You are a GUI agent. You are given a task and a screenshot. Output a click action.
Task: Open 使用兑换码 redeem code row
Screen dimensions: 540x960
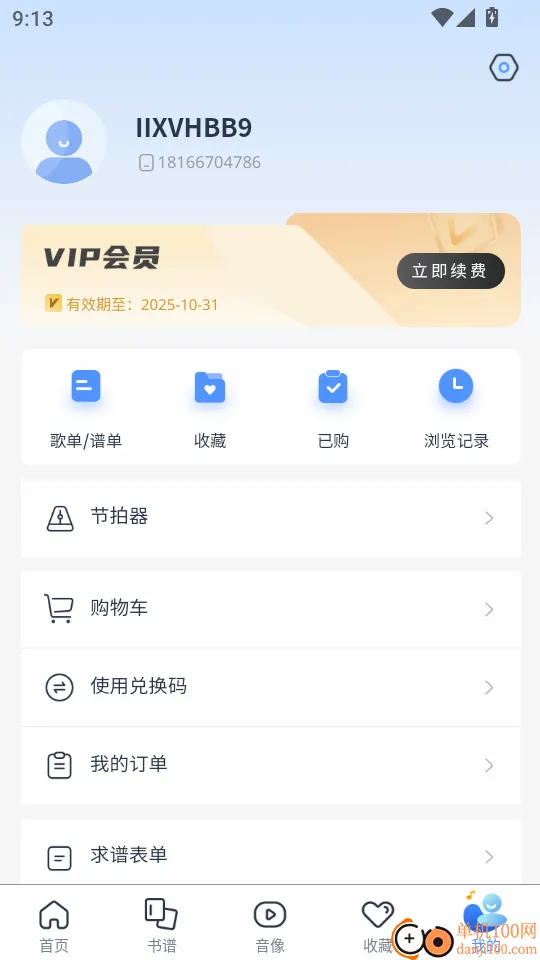(271, 688)
